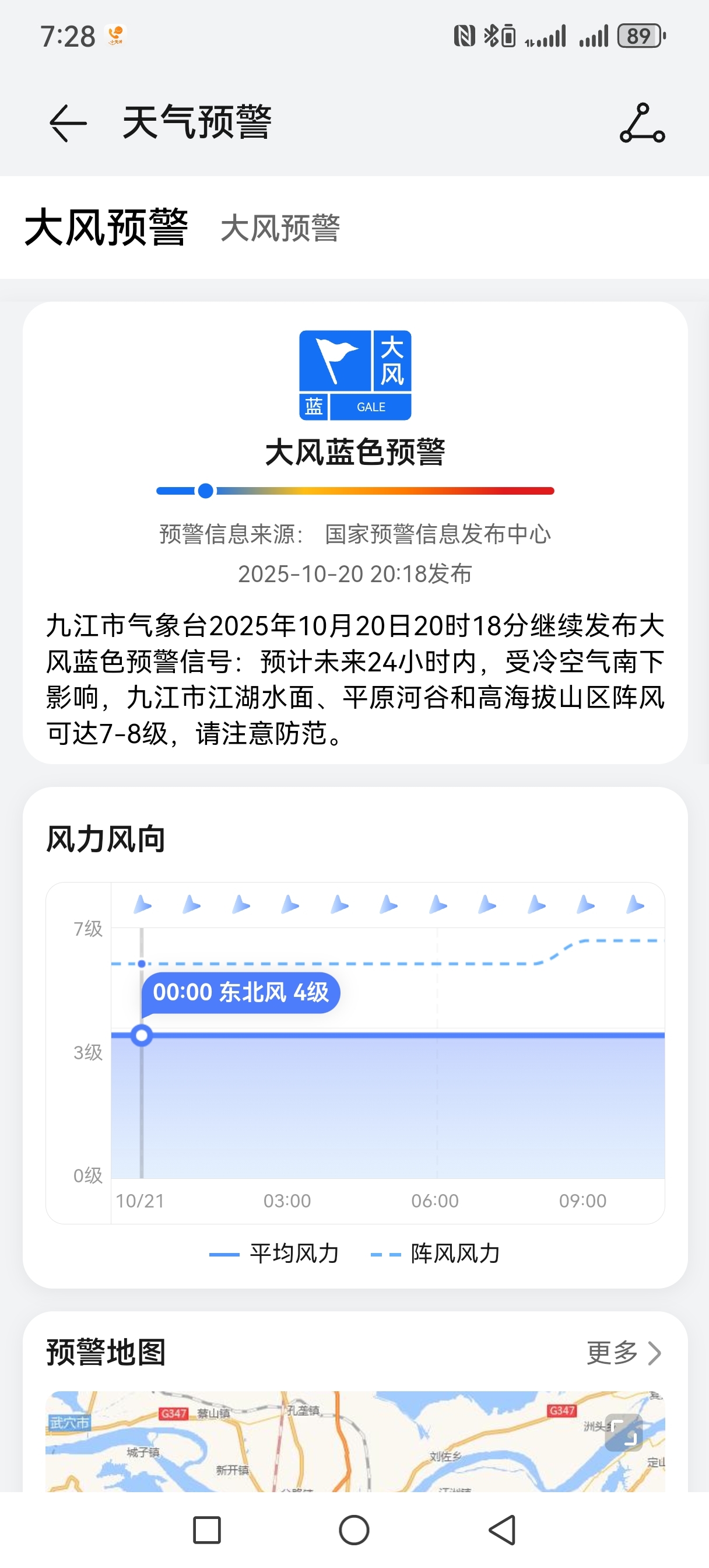This screenshot has height=1568, width=709.
Task: Open the recent apps overview
Action: pyautogui.click(x=207, y=1529)
